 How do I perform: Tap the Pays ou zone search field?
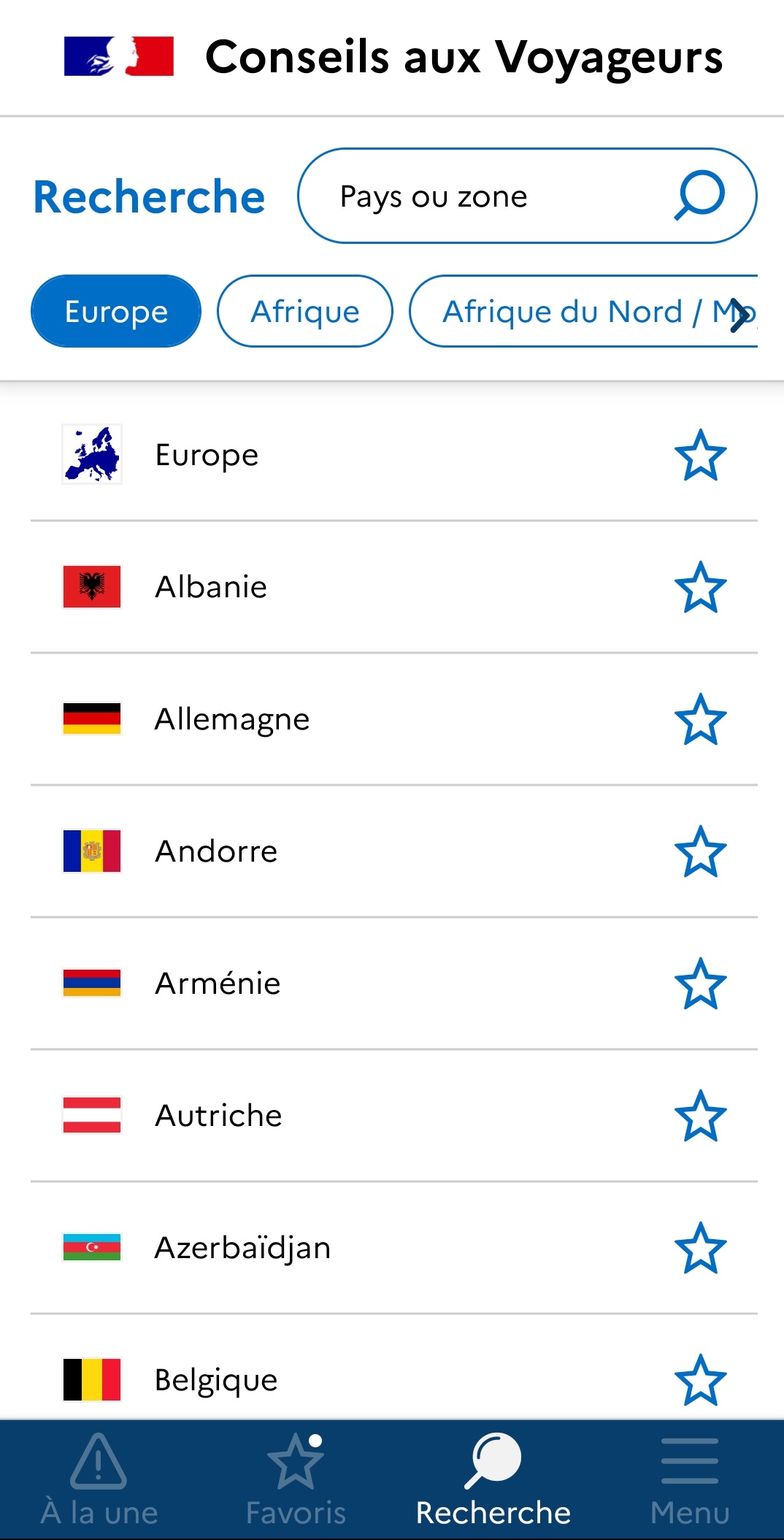click(x=526, y=196)
